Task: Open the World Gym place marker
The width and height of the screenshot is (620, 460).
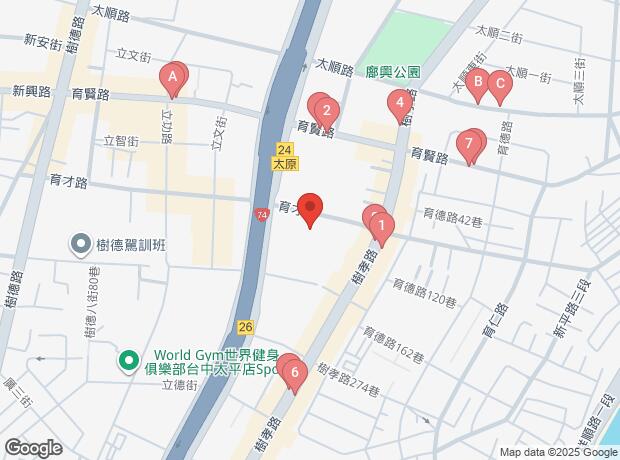Action: pyautogui.click(x=128, y=359)
